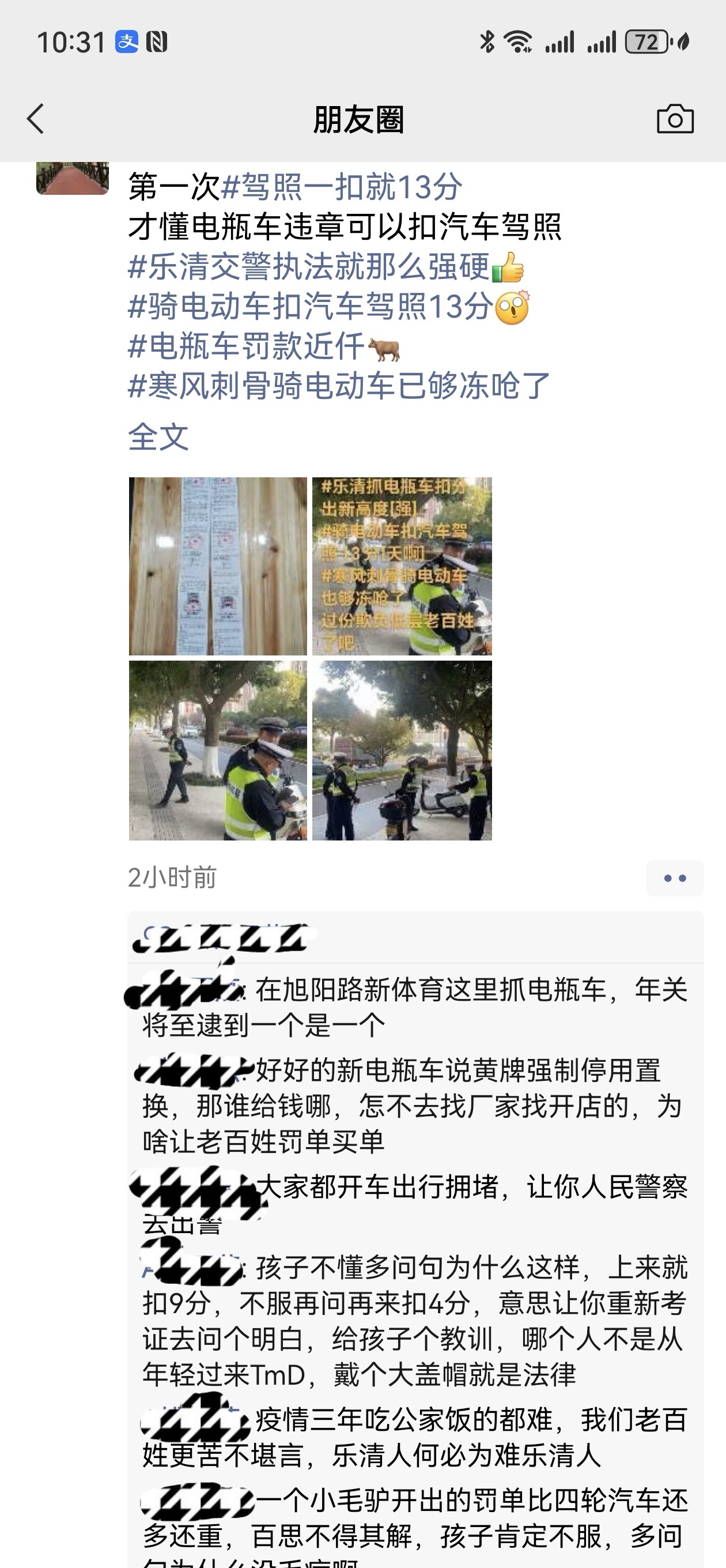Open photo of officer writing a ticket

[x=218, y=750]
